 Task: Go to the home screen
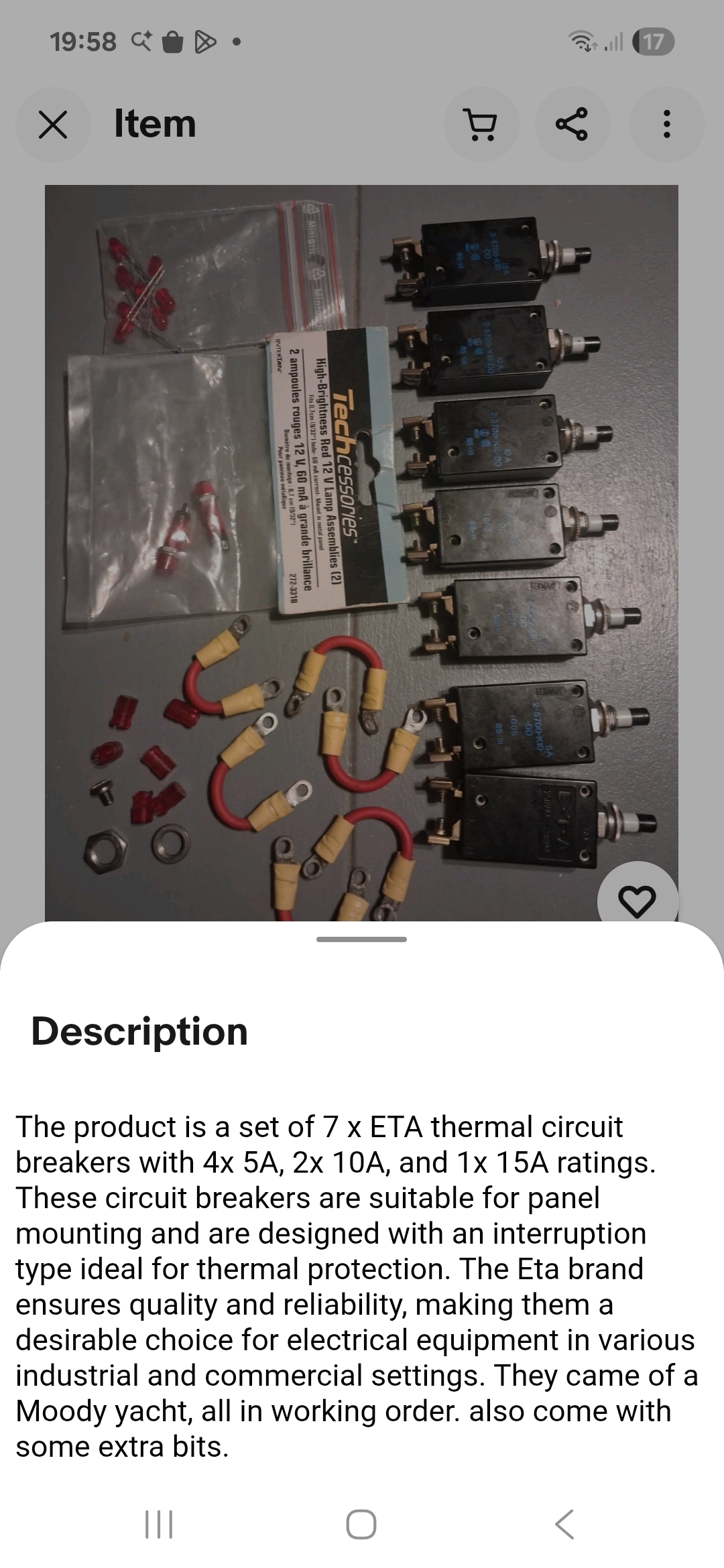pos(361,1524)
